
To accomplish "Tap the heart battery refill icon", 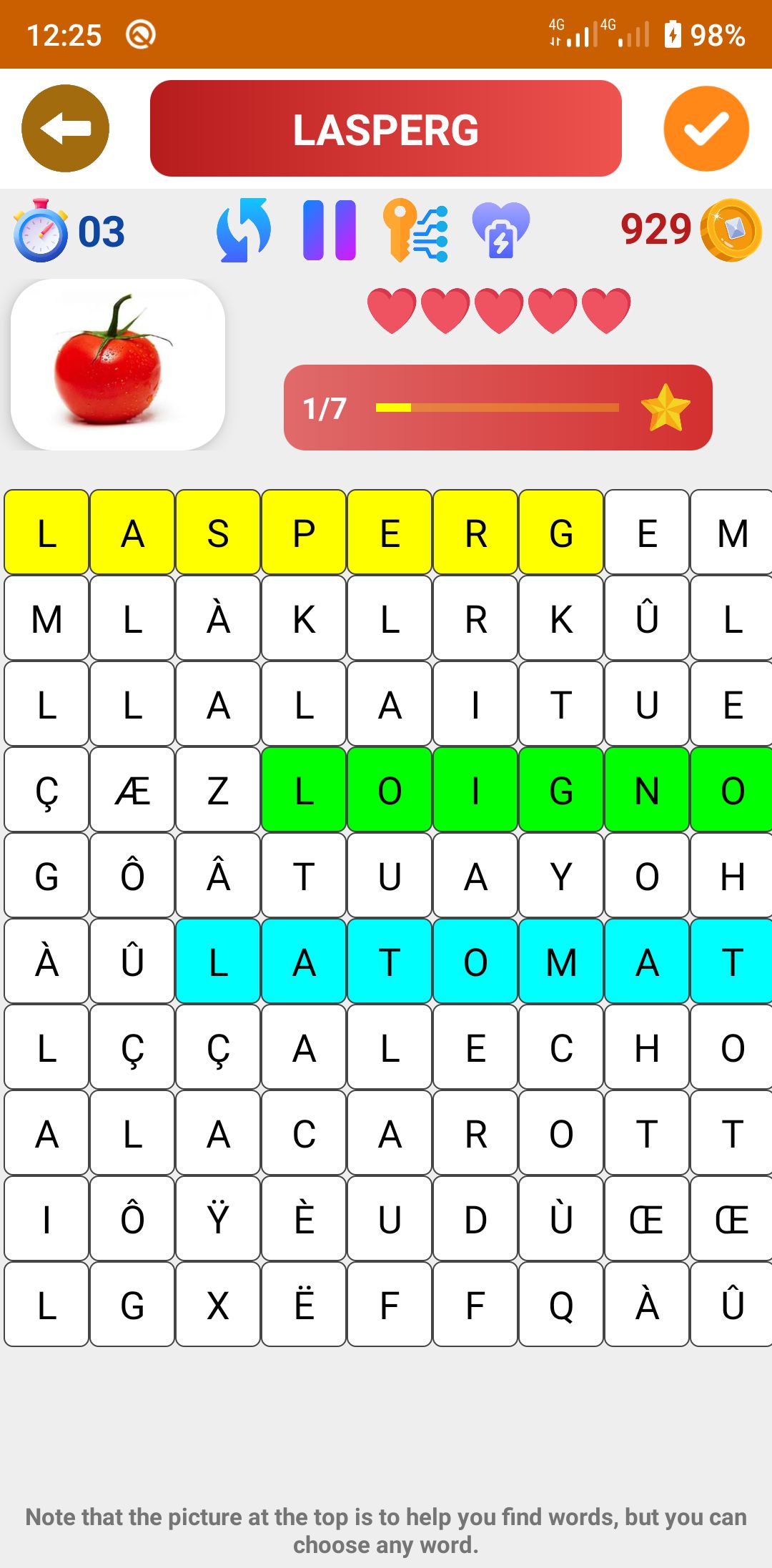I will (501, 230).
